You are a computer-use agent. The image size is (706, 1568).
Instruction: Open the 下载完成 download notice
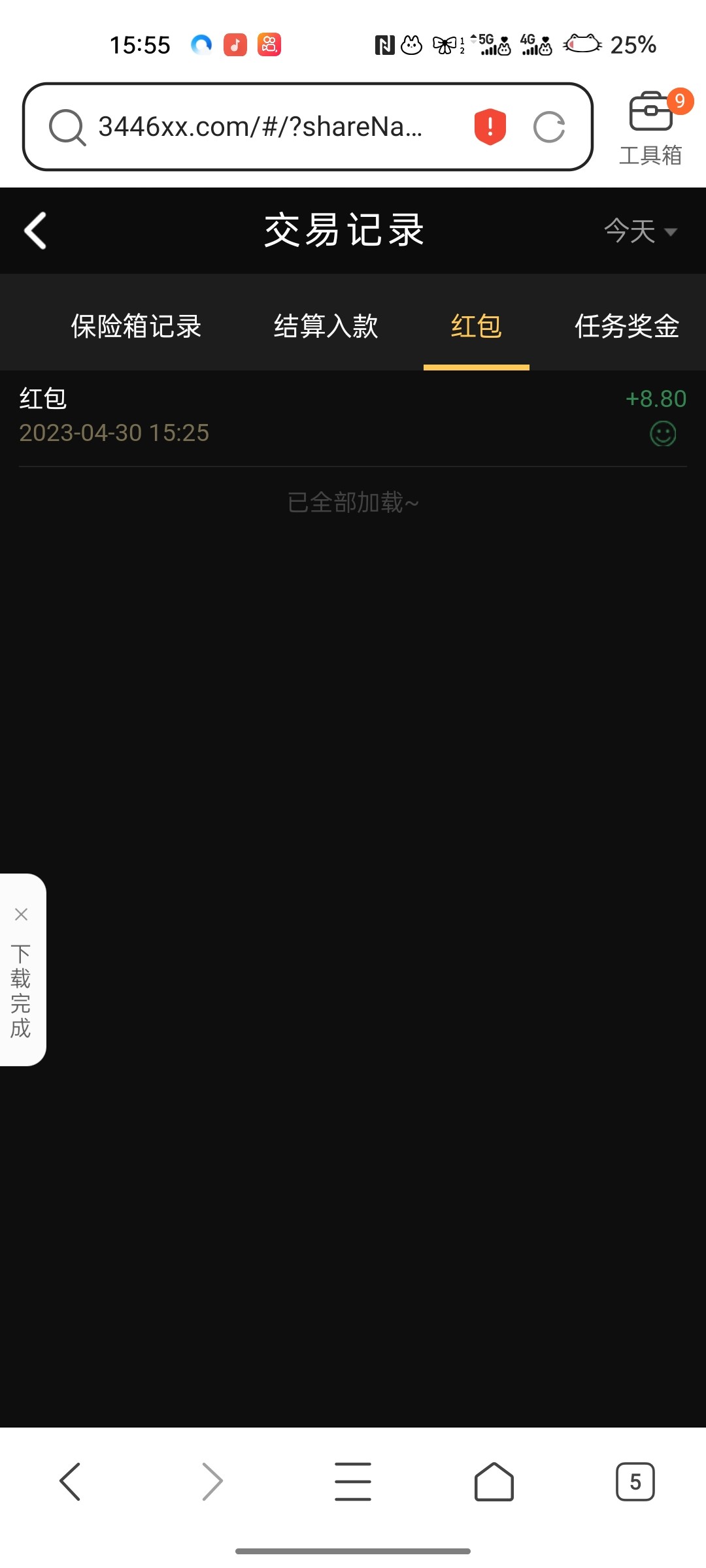tap(21, 990)
